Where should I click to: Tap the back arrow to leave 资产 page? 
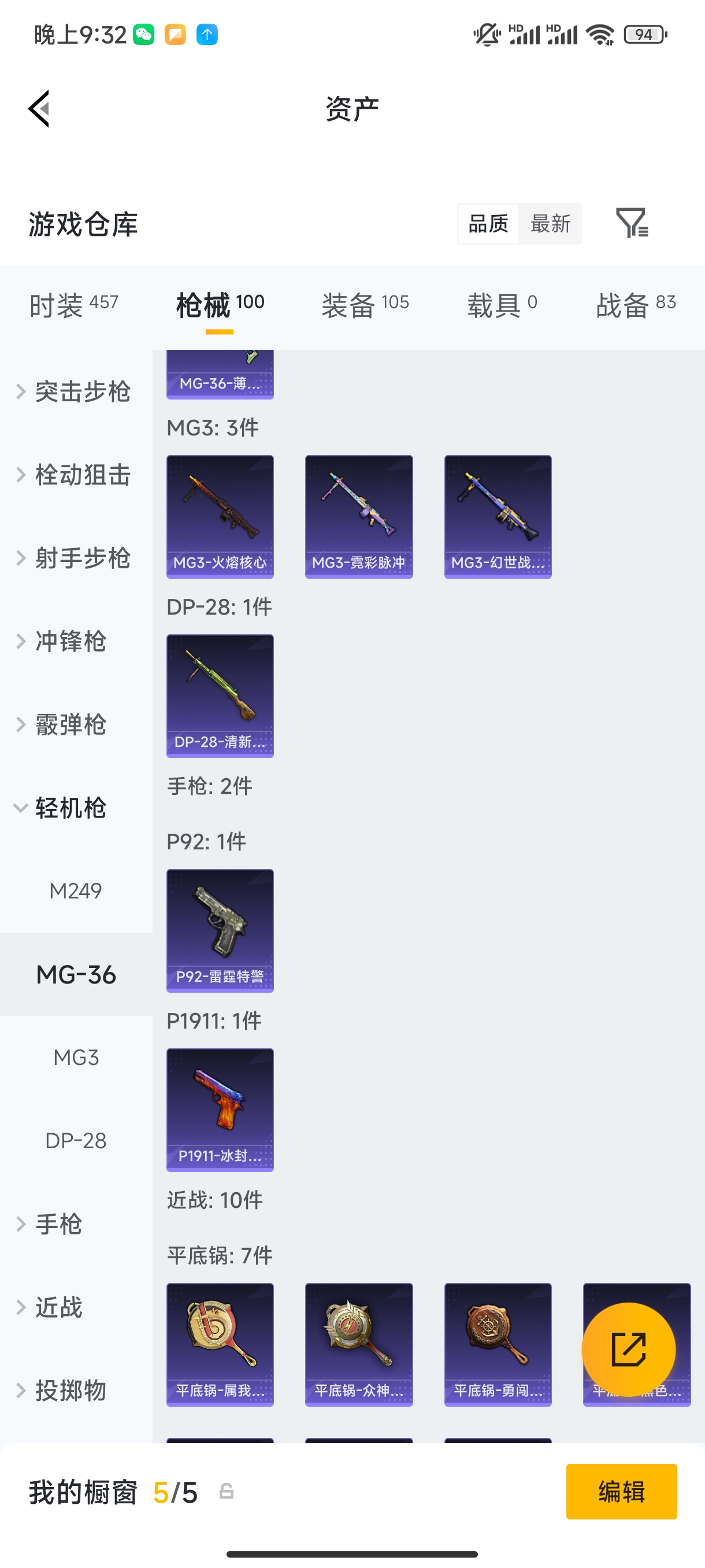tap(38, 108)
